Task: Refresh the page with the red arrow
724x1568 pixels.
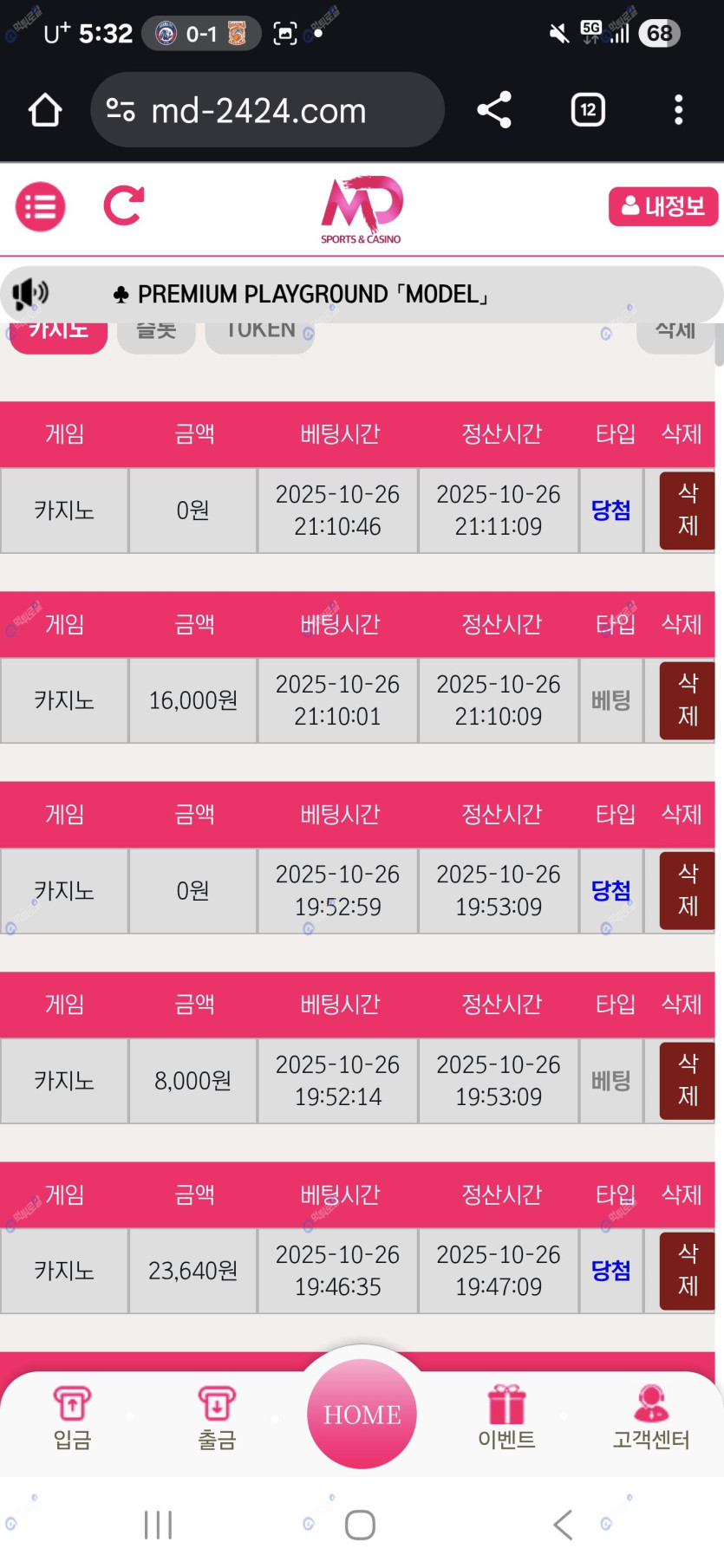Action: (123, 206)
